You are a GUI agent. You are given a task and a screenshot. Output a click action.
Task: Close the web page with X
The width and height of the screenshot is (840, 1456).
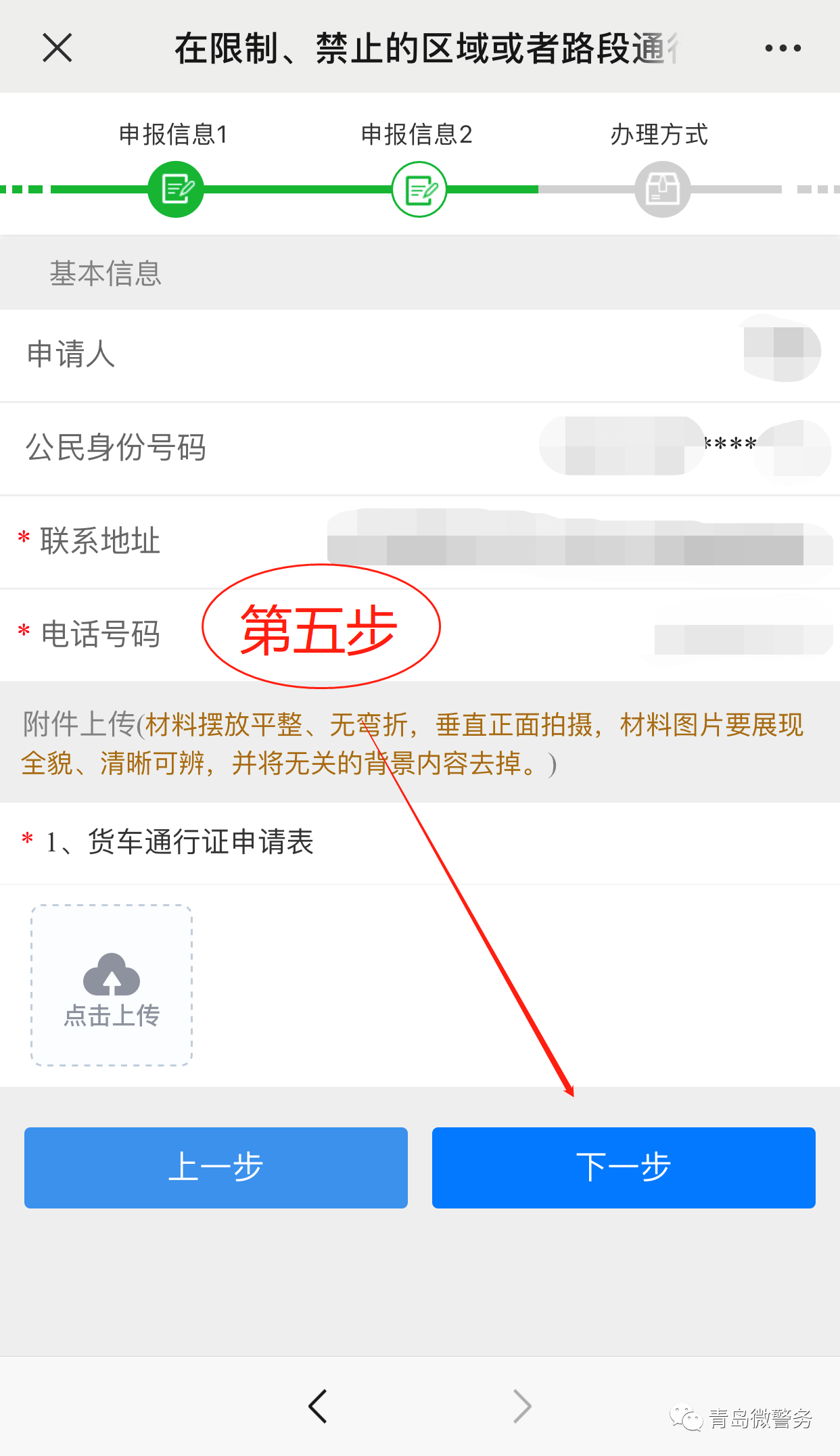[57, 48]
